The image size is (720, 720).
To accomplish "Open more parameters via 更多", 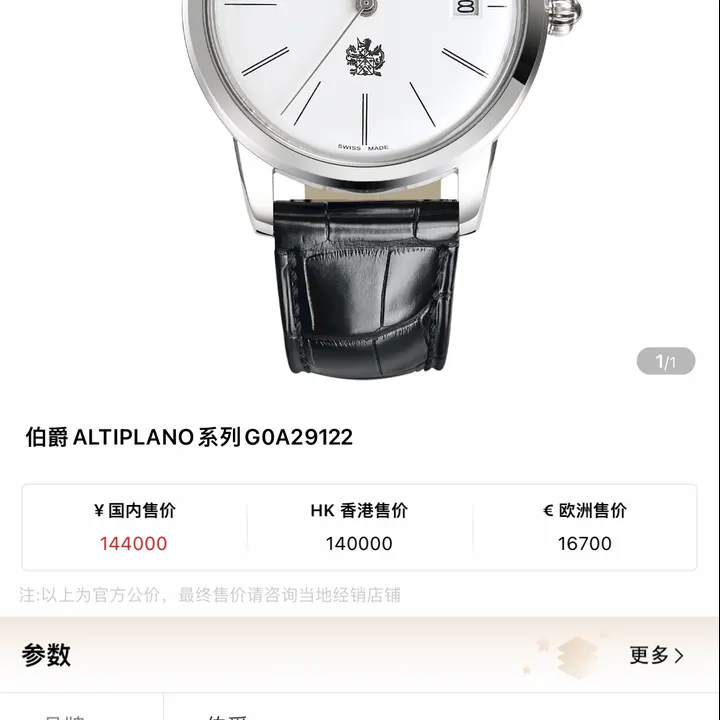I will (657, 655).
